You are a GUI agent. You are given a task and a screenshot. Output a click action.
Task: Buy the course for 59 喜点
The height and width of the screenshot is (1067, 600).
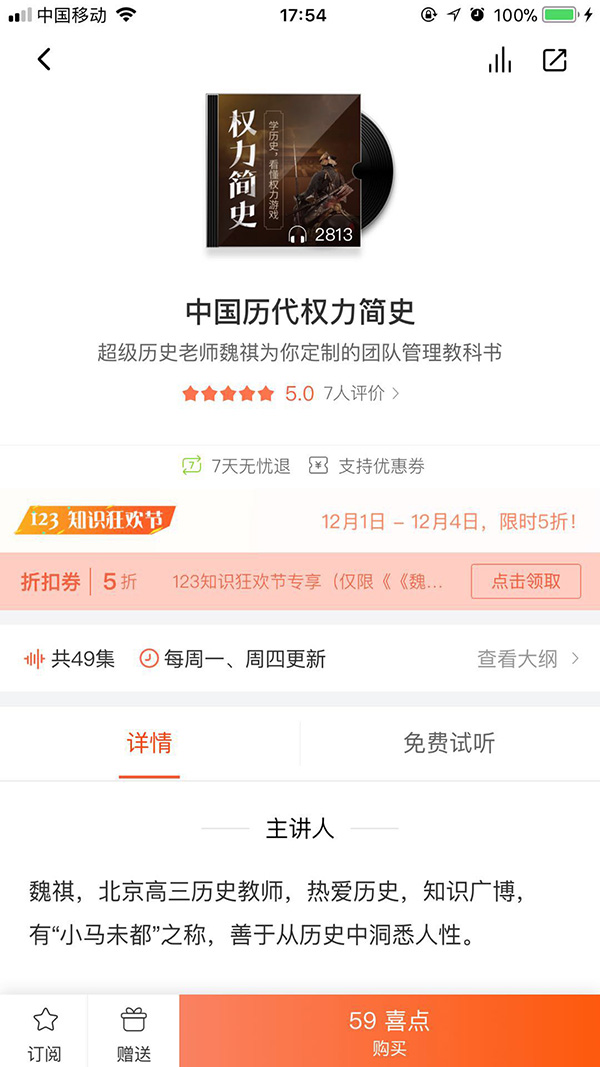point(390,1031)
